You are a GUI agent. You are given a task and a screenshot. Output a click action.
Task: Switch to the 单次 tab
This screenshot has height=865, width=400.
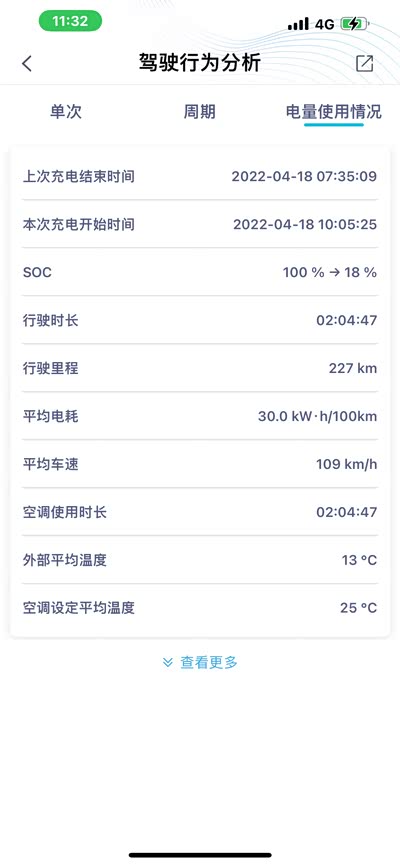coord(66,112)
